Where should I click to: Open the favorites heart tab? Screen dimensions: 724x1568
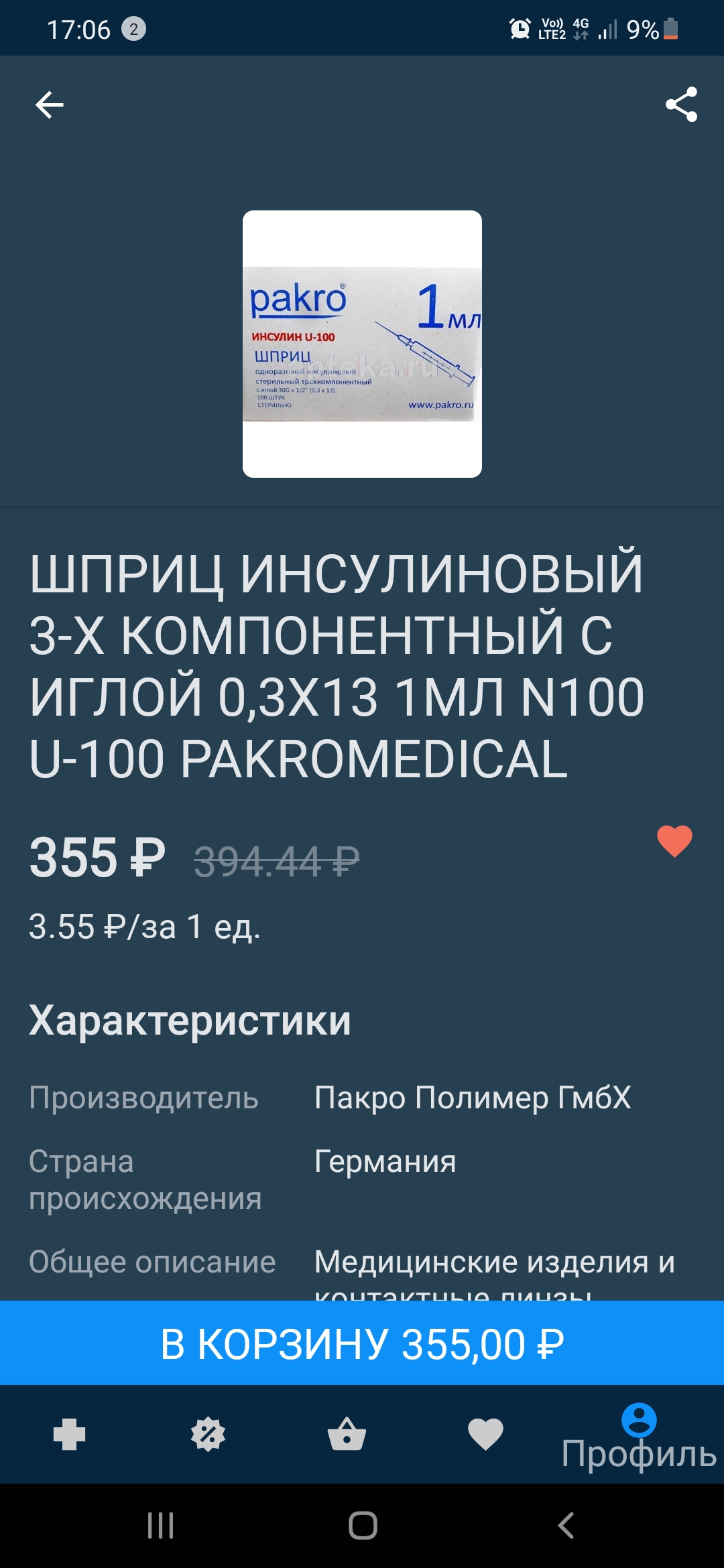click(485, 1435)
